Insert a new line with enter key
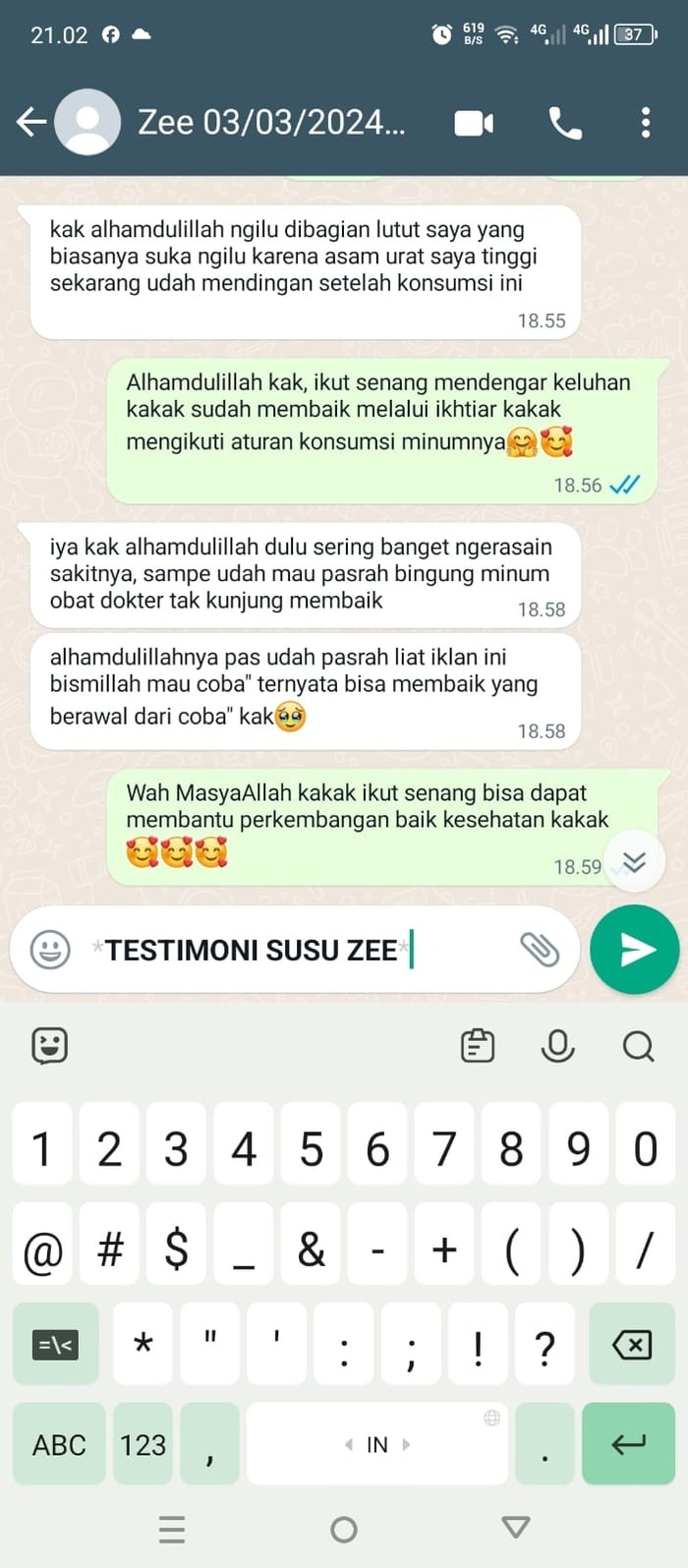This screenshot has height=1568, width=688. coord(628,1444)
